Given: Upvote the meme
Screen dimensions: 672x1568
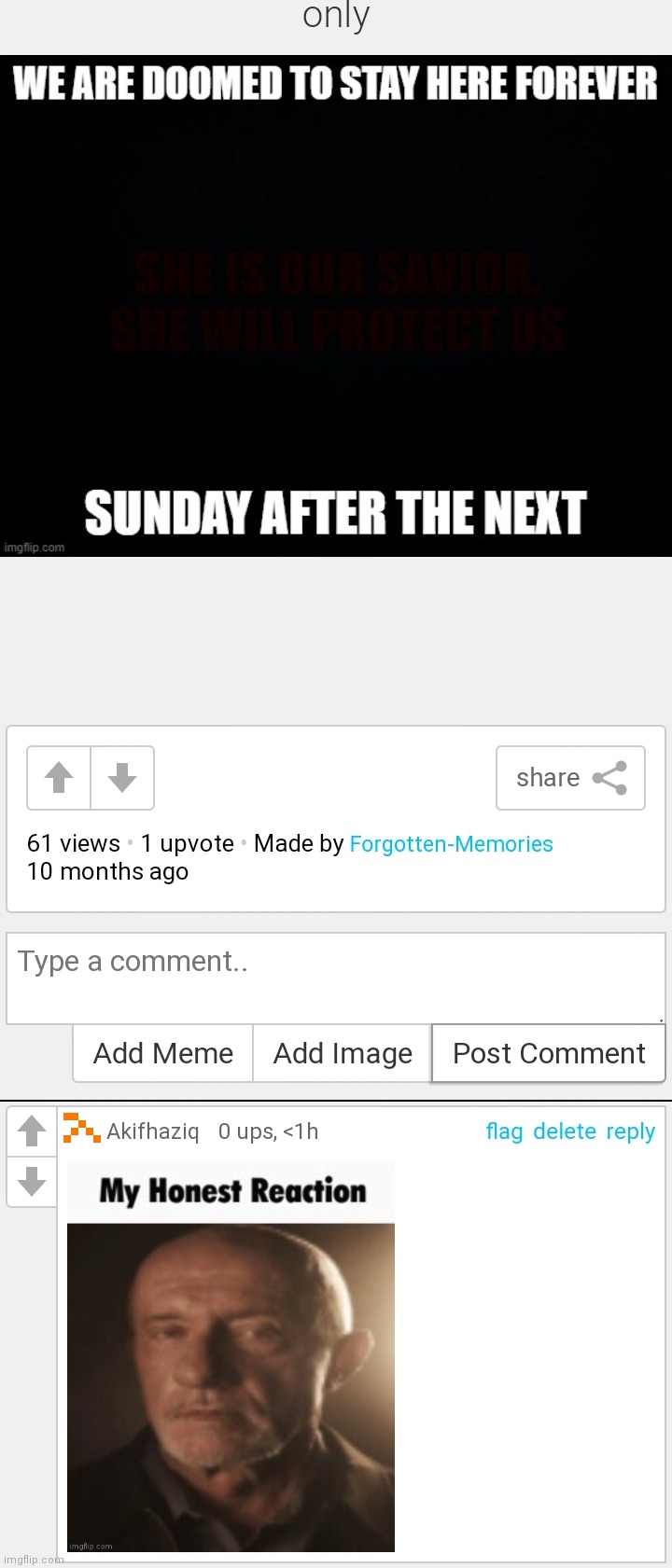Looking at the screenshot, I should [59, 777].
